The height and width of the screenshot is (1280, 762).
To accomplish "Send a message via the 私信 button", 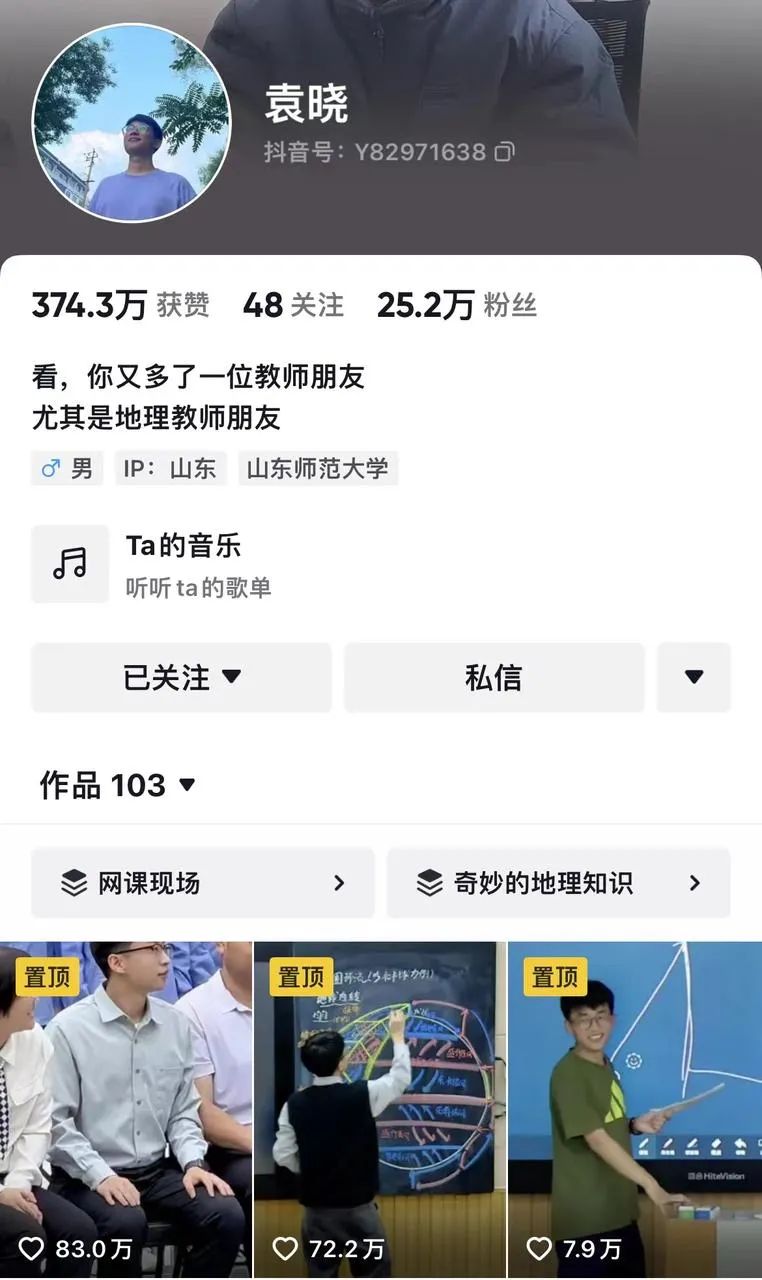I will [495, 677].
